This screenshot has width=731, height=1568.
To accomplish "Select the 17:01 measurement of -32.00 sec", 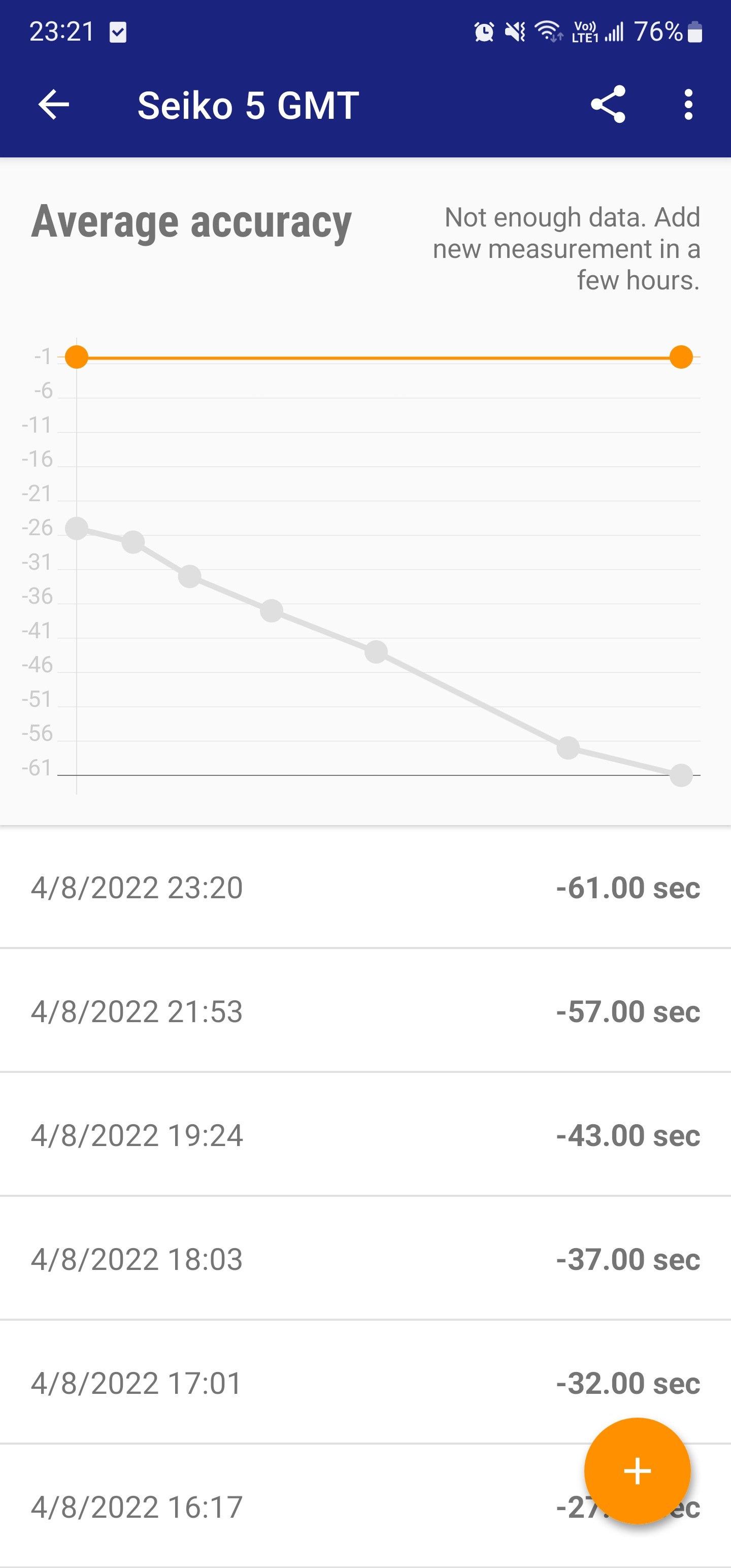I will pos(365,1382).
